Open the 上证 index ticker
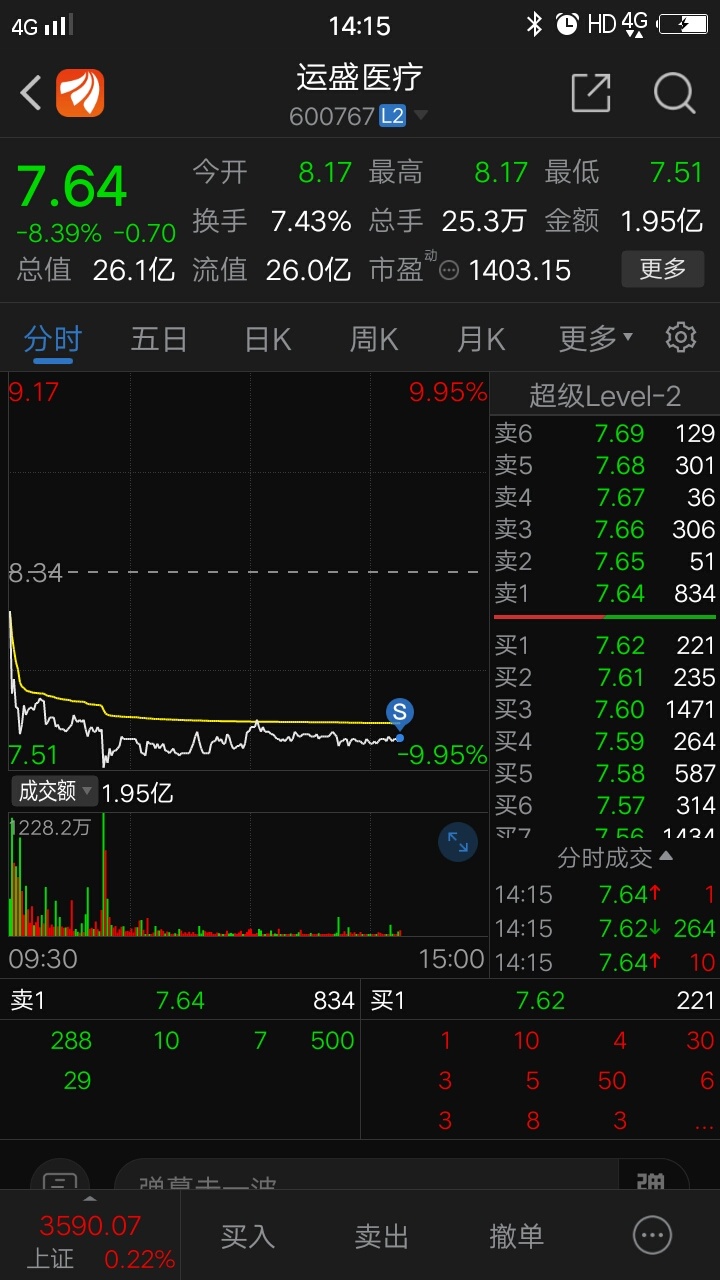Image resolution: width=720 pixels, height=1280 pixels. (90, 1241)
